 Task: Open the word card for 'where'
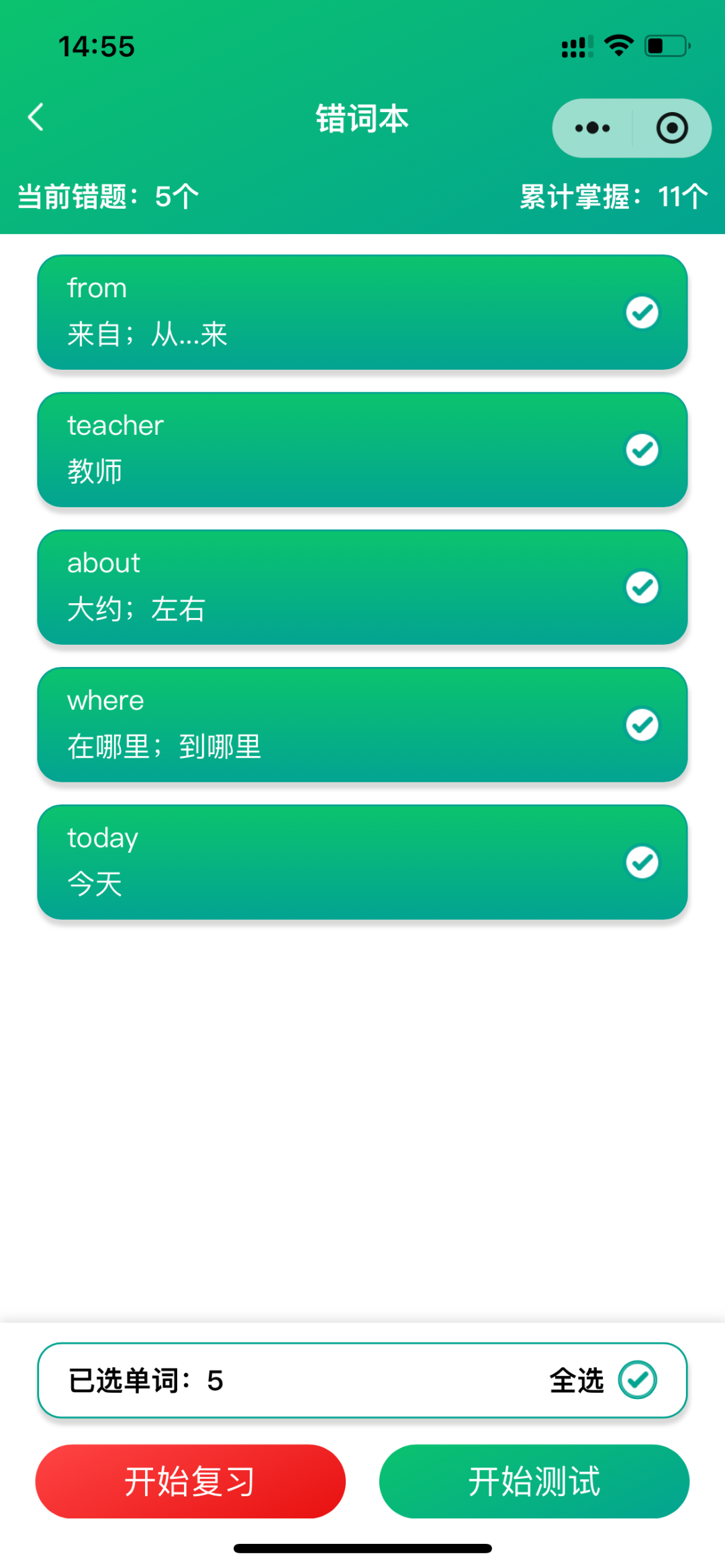point(269,725)
